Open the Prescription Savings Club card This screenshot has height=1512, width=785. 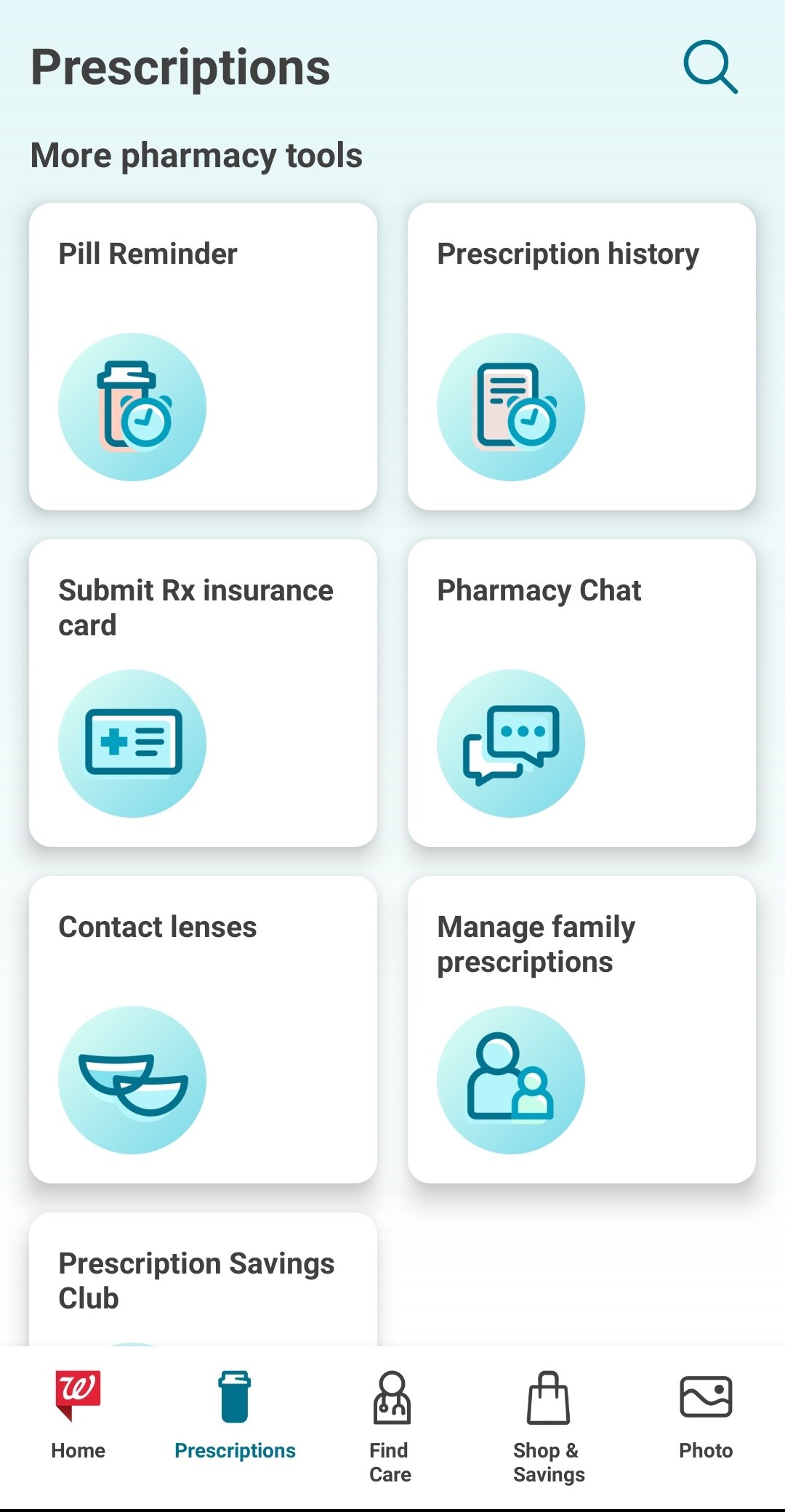tap(203, 1279)
